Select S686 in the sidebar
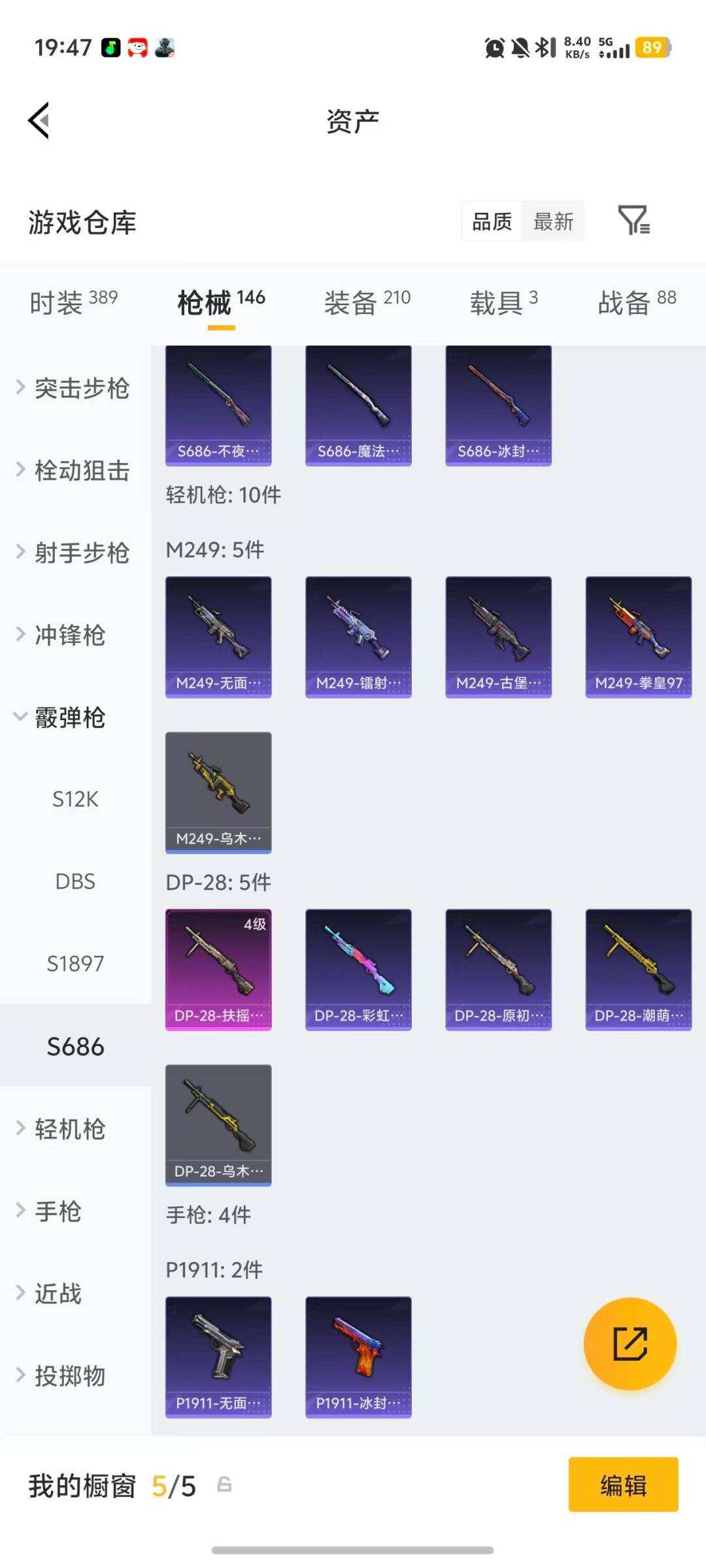 [75, 1046]
